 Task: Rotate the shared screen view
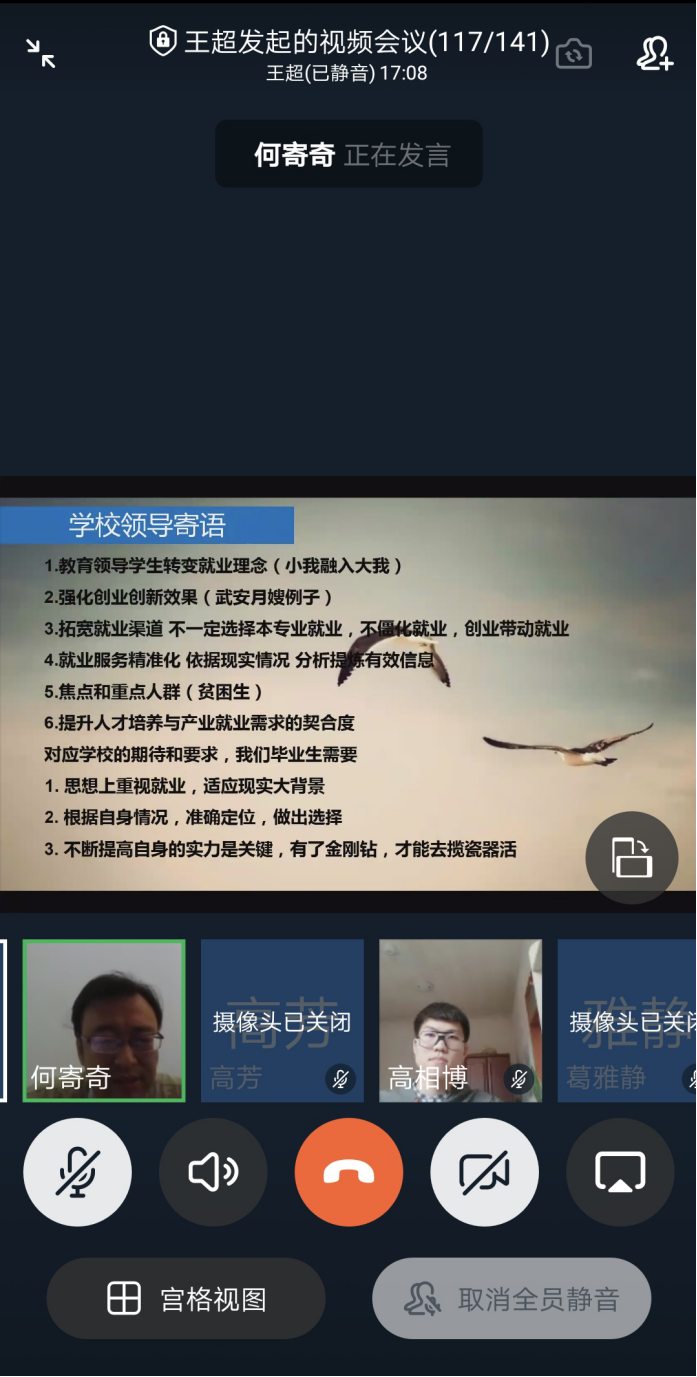[631, 858]
